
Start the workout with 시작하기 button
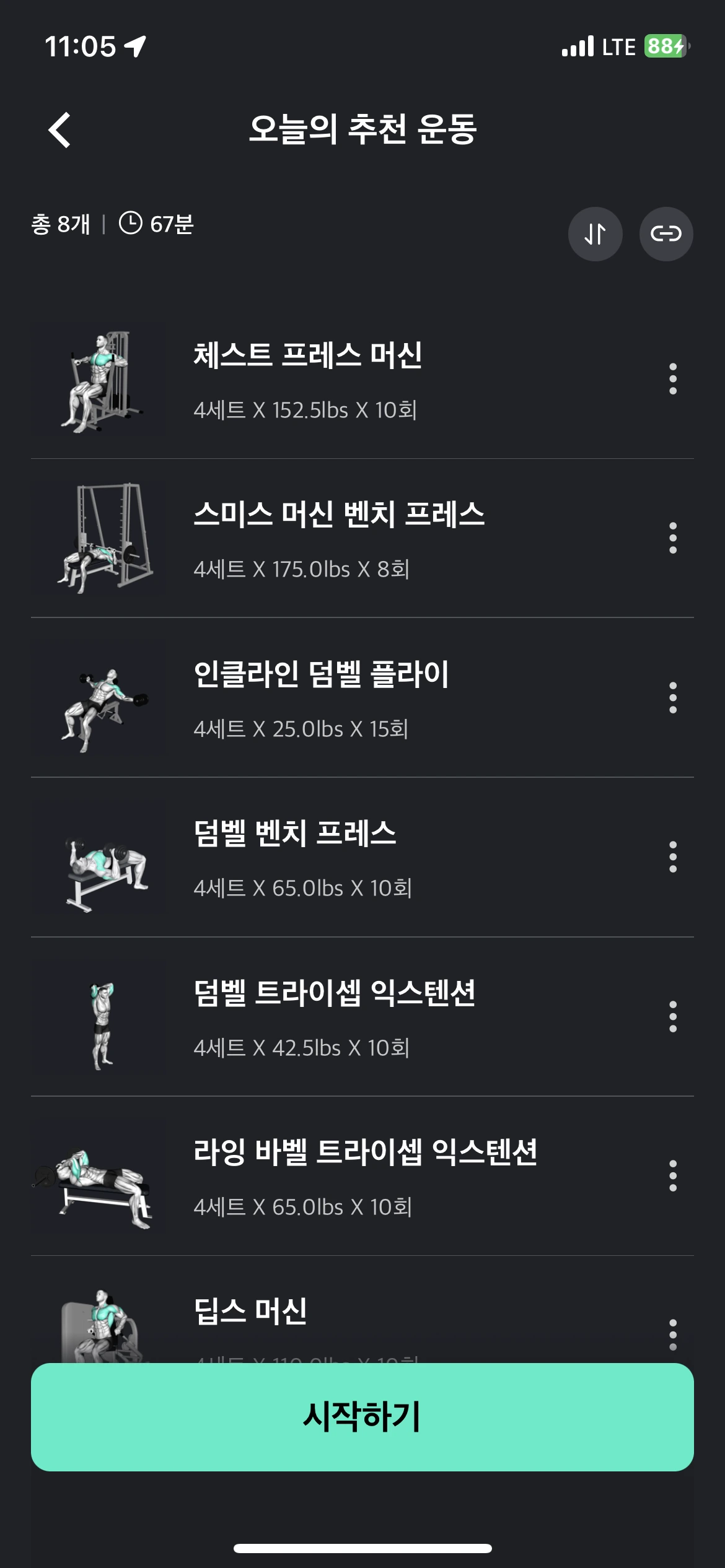[362, 1417]
